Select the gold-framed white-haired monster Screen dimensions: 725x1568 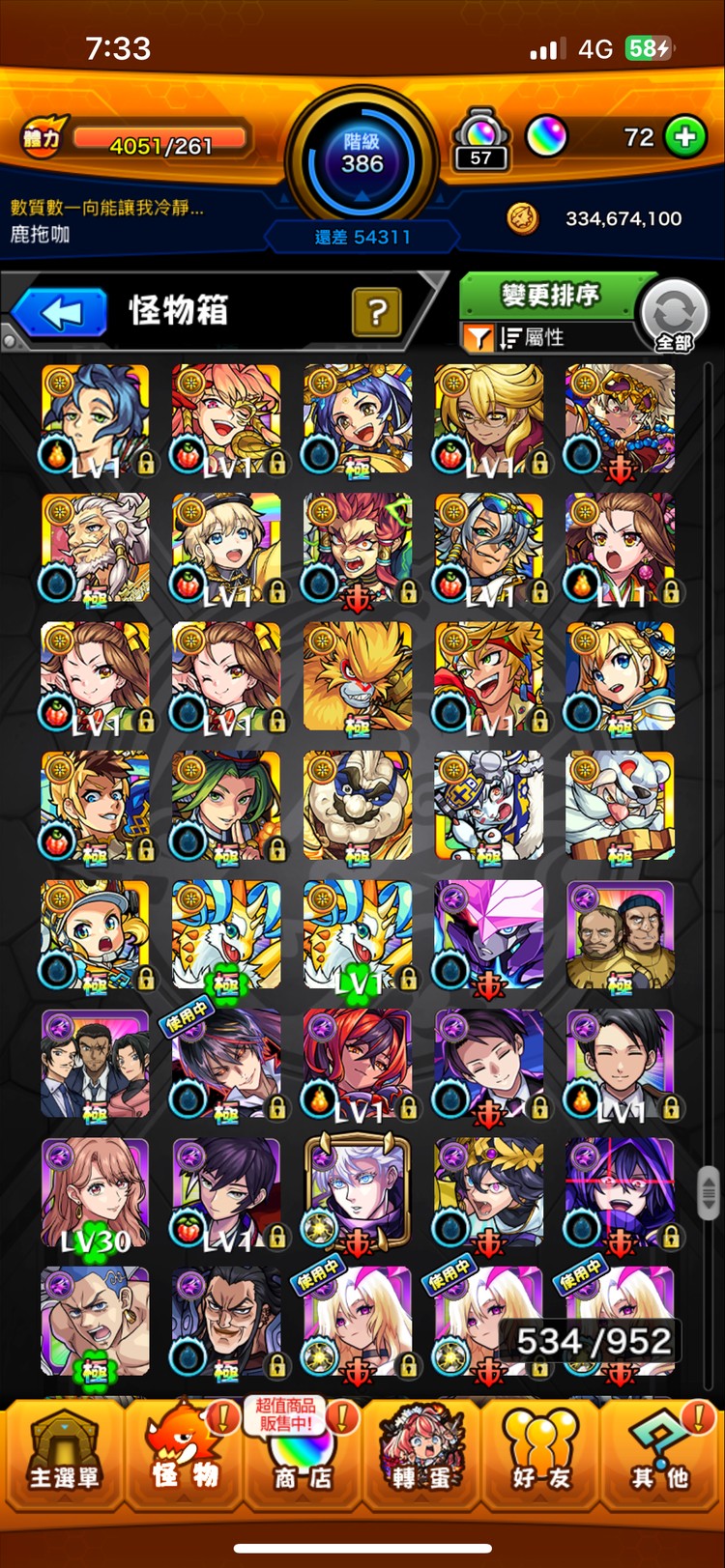pos(358,1192)
